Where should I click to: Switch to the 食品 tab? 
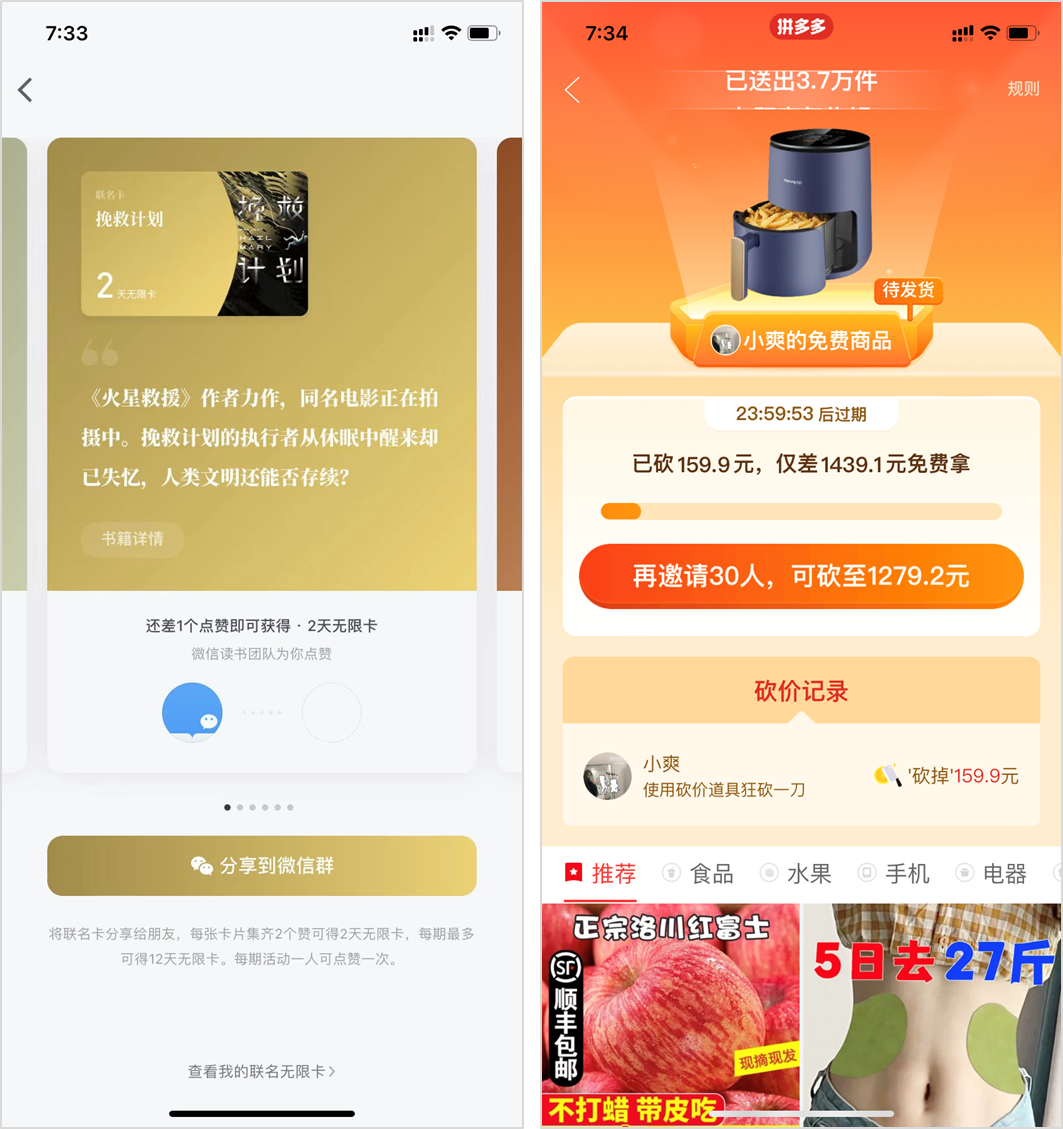(x=698, y=873)
